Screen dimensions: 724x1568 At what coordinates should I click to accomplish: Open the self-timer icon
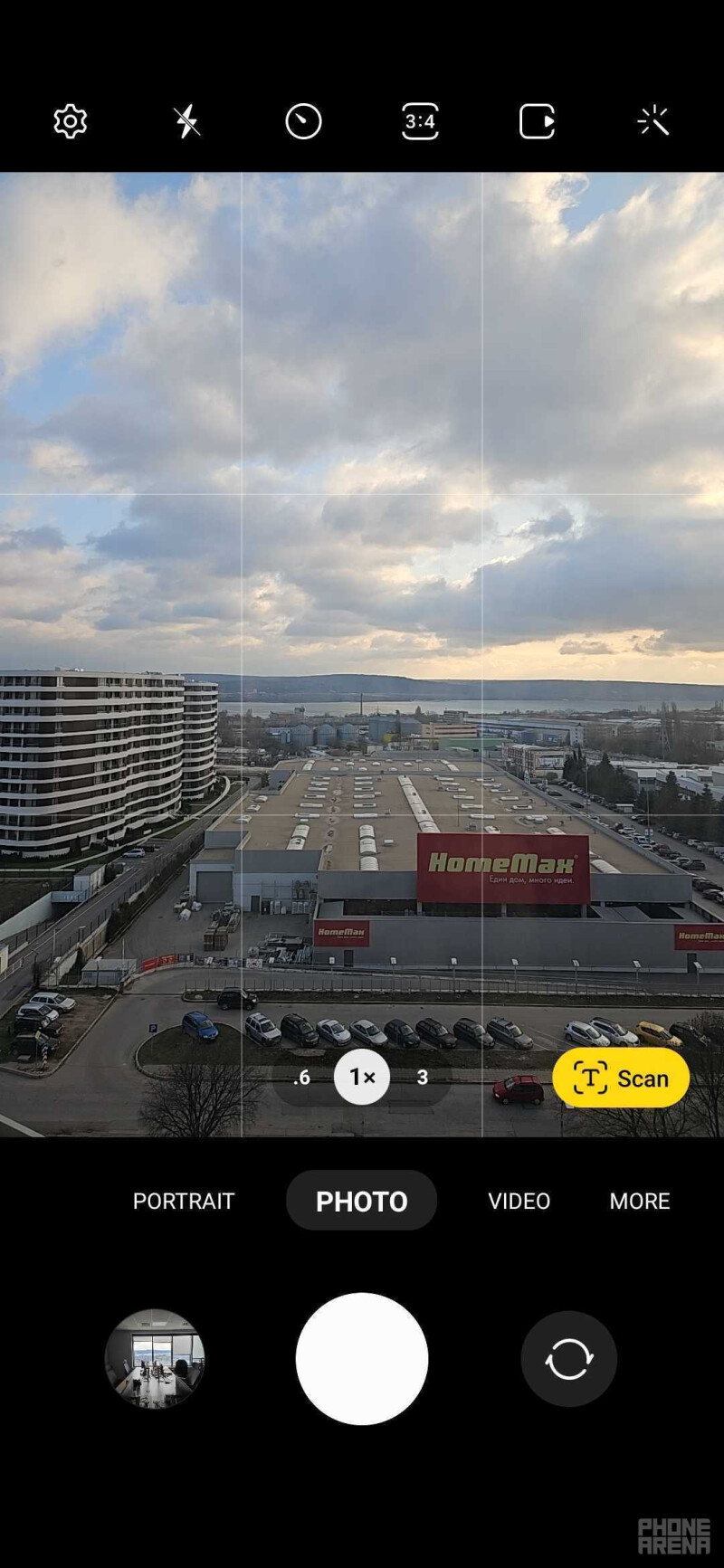[x=302, y=121]
